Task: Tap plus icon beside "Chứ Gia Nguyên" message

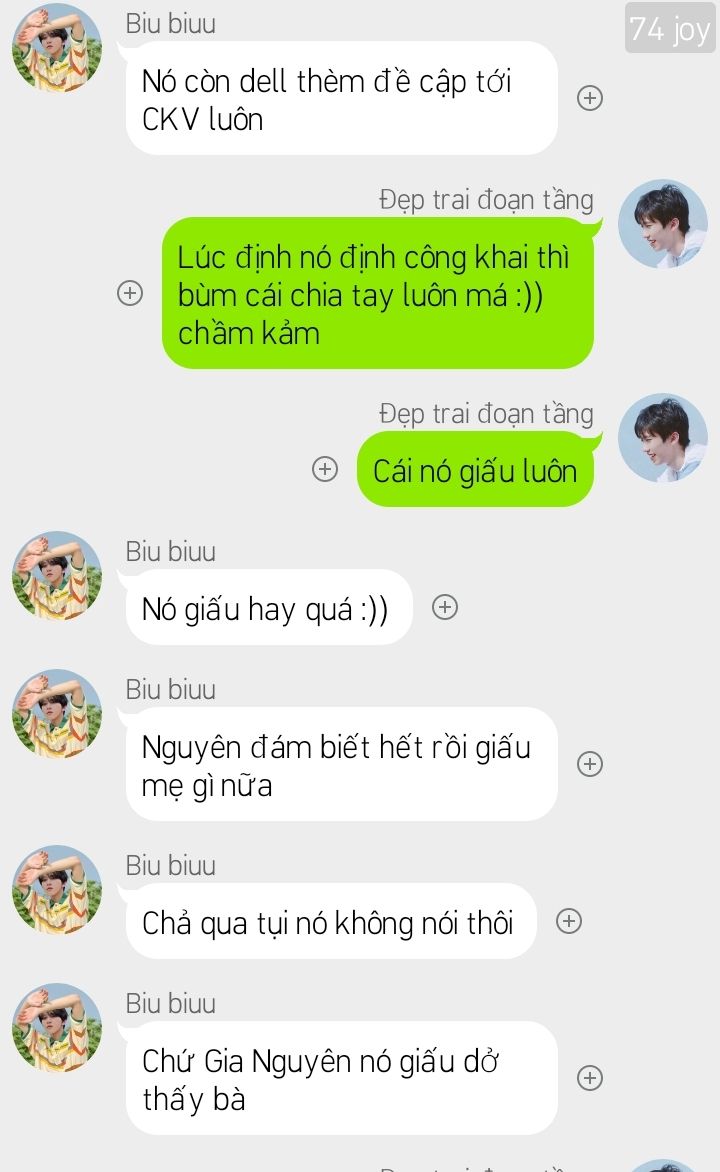Action: [590, 1078]
